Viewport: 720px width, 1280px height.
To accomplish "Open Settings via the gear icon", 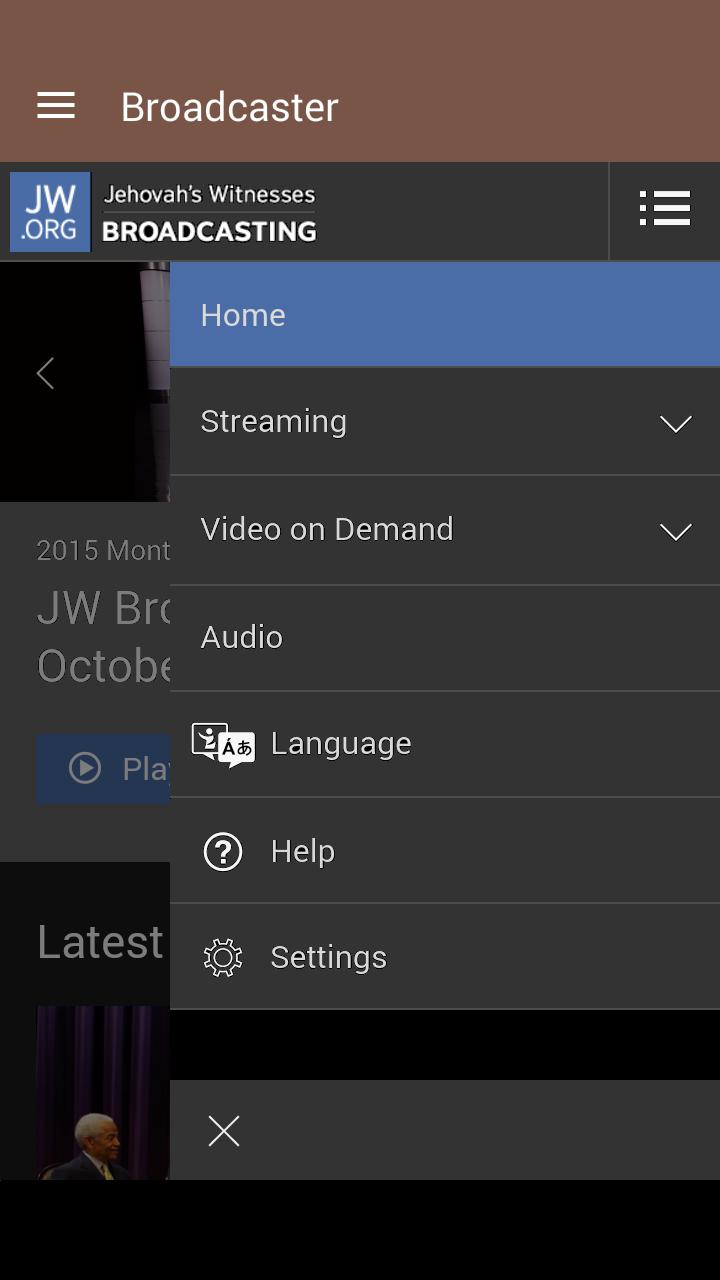I will click(x=221, y=956).
